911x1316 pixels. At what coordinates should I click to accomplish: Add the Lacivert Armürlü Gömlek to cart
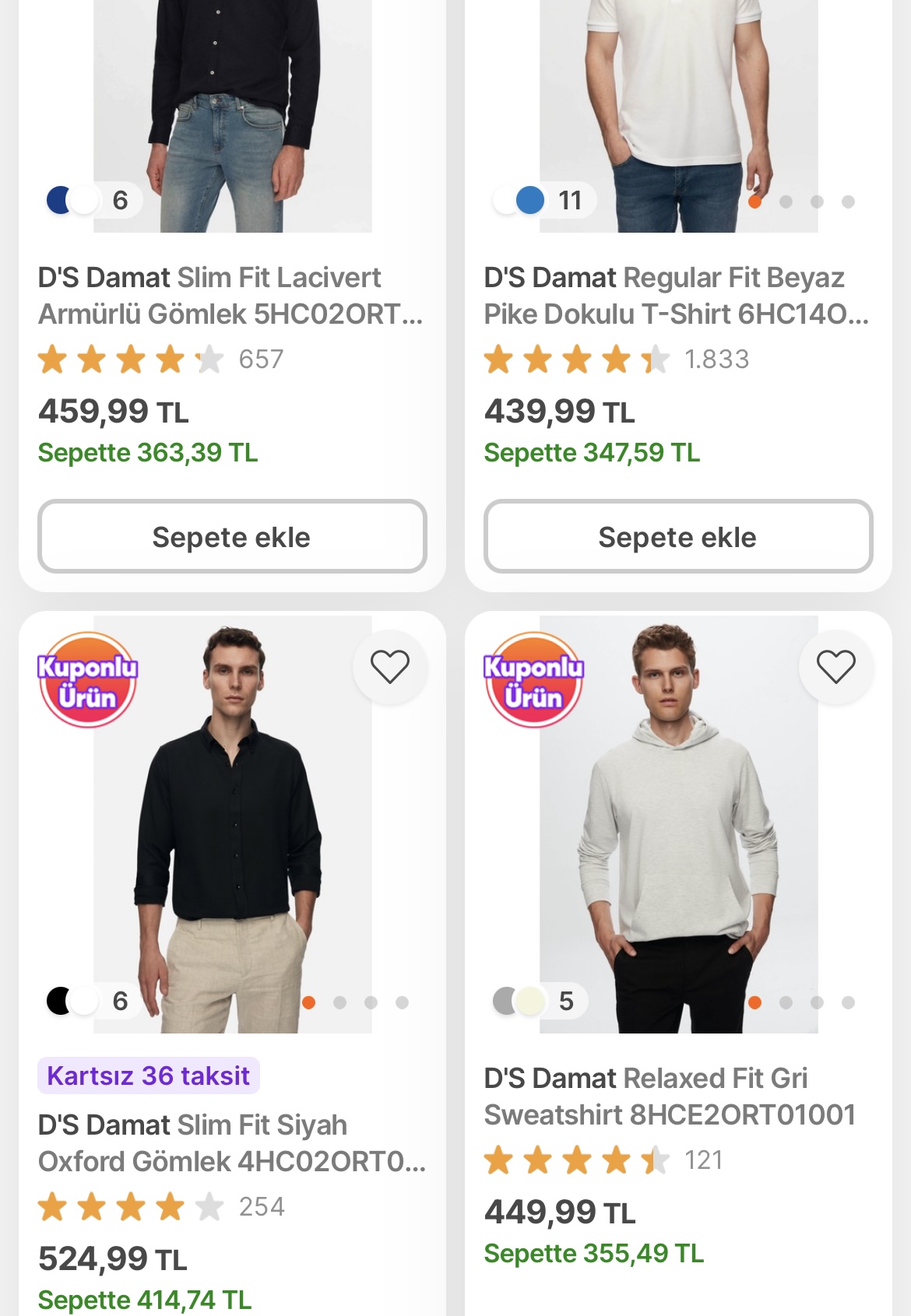tap(232, 536)
